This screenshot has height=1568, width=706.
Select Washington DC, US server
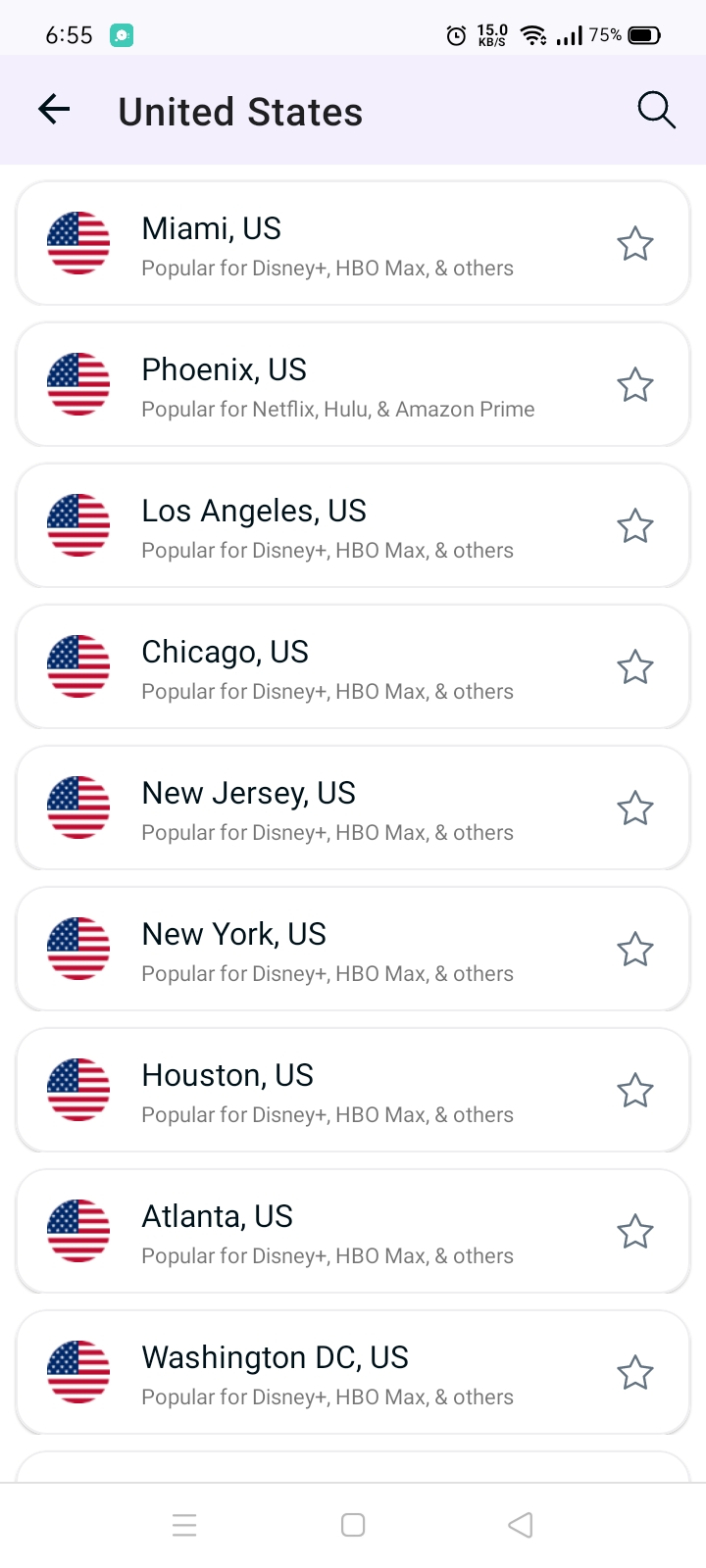pyautogui.click(x=353, y=1373)
